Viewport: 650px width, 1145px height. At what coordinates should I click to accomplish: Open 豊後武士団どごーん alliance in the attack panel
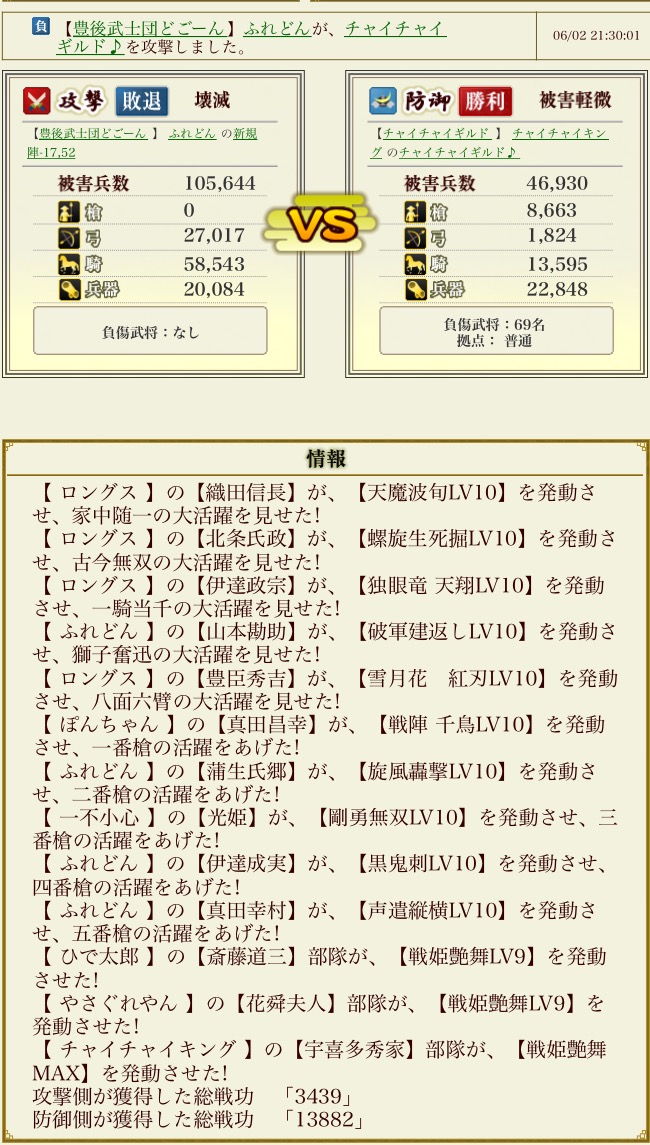pos(92,133)
